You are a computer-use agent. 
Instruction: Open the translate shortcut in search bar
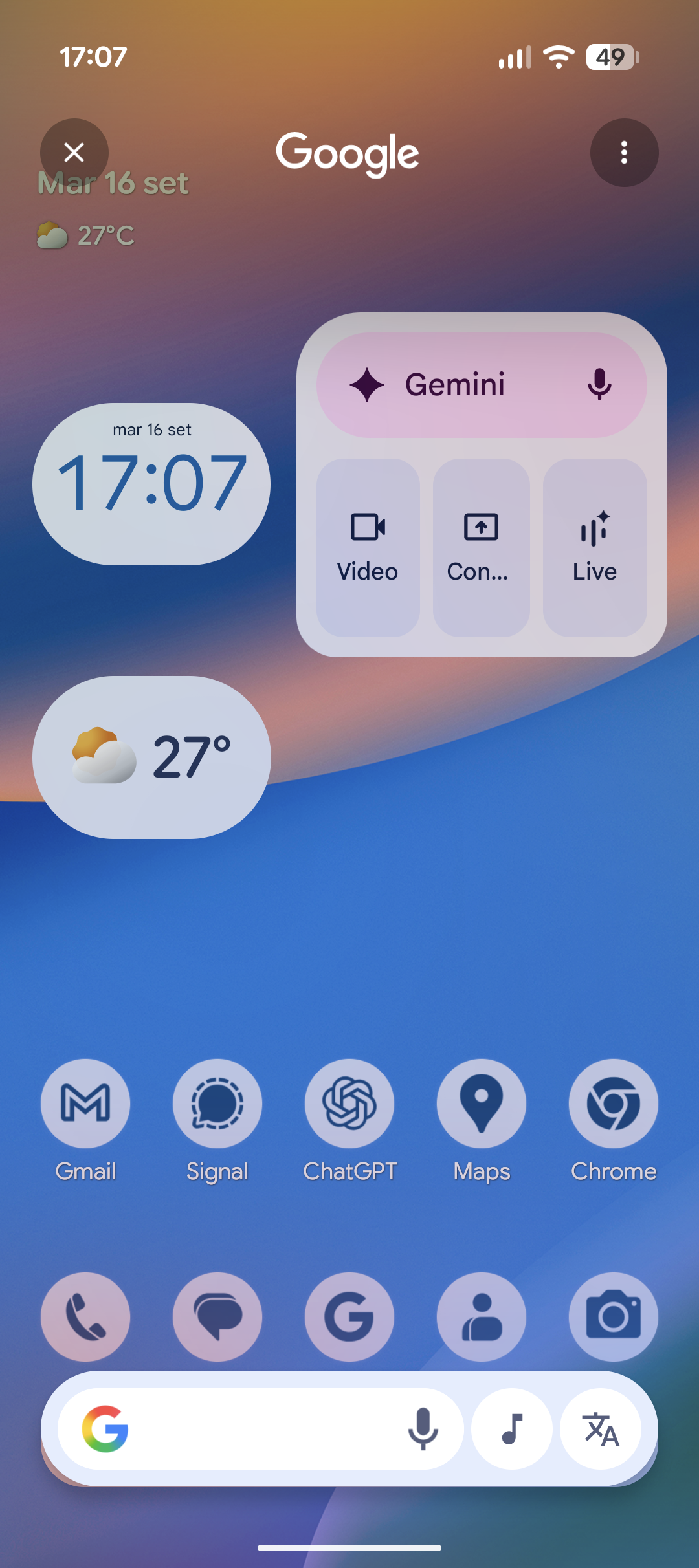point(601,1429)
